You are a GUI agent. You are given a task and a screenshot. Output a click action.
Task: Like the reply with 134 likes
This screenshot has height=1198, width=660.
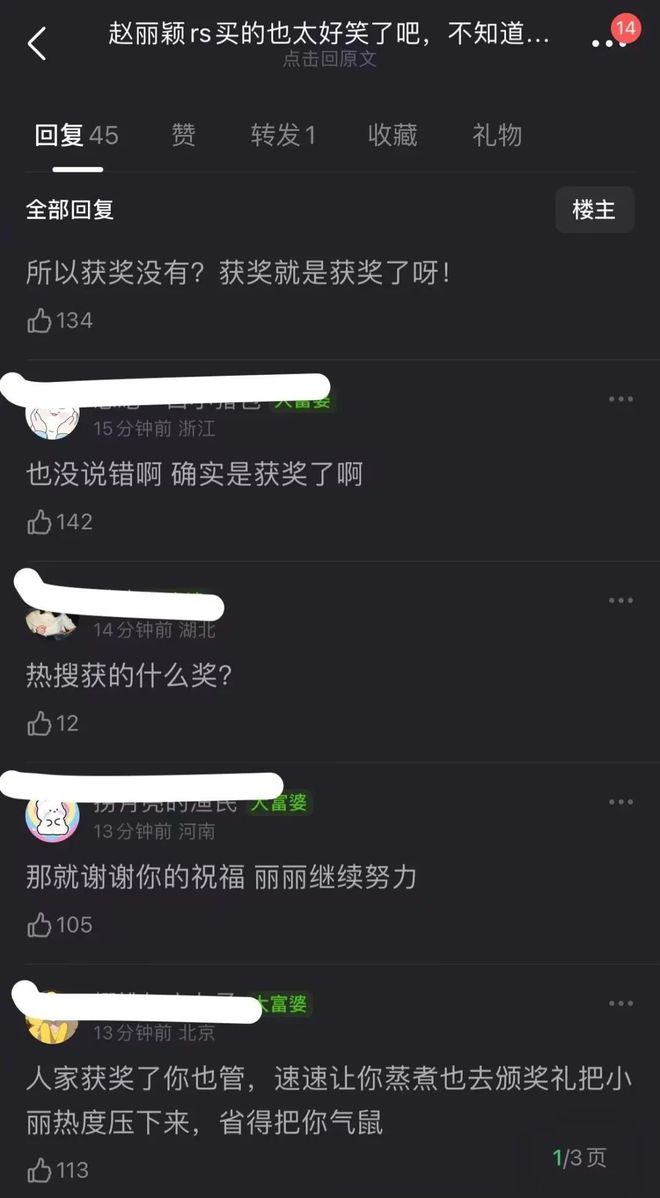point(40,321)
